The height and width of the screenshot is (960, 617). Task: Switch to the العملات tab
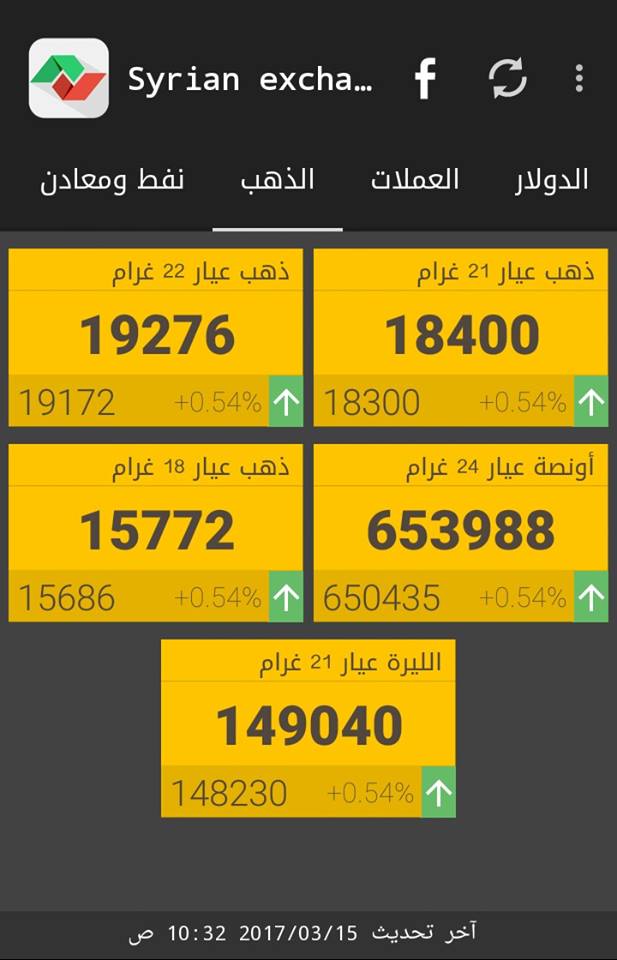(x=415, y=180)
